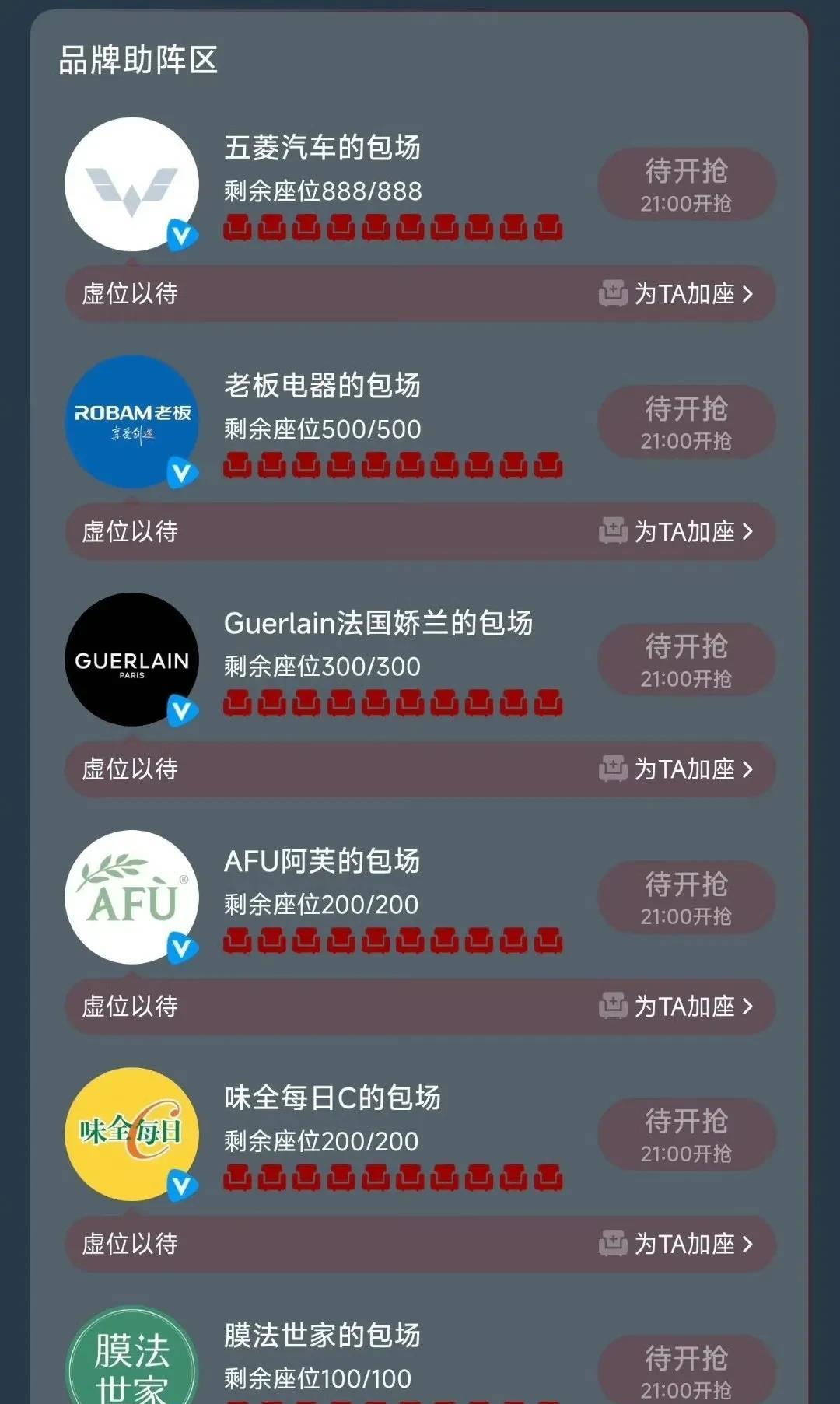840x1404 pixels.
Task: Tap 待开抢 button for 膜法世家的包场
Action: [x=686, y=1370]
